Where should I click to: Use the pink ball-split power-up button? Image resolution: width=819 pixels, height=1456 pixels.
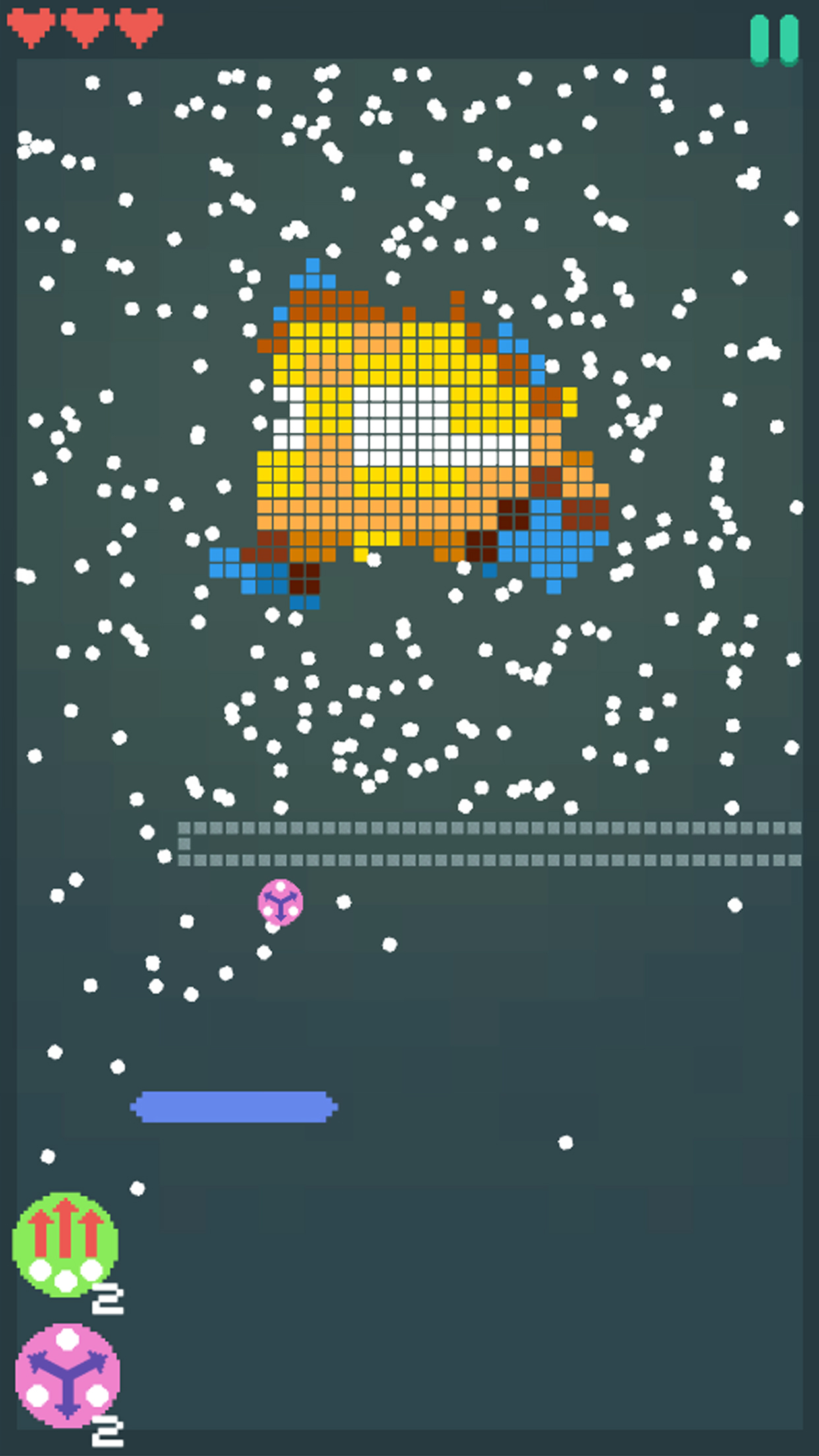coord(67,1376)
